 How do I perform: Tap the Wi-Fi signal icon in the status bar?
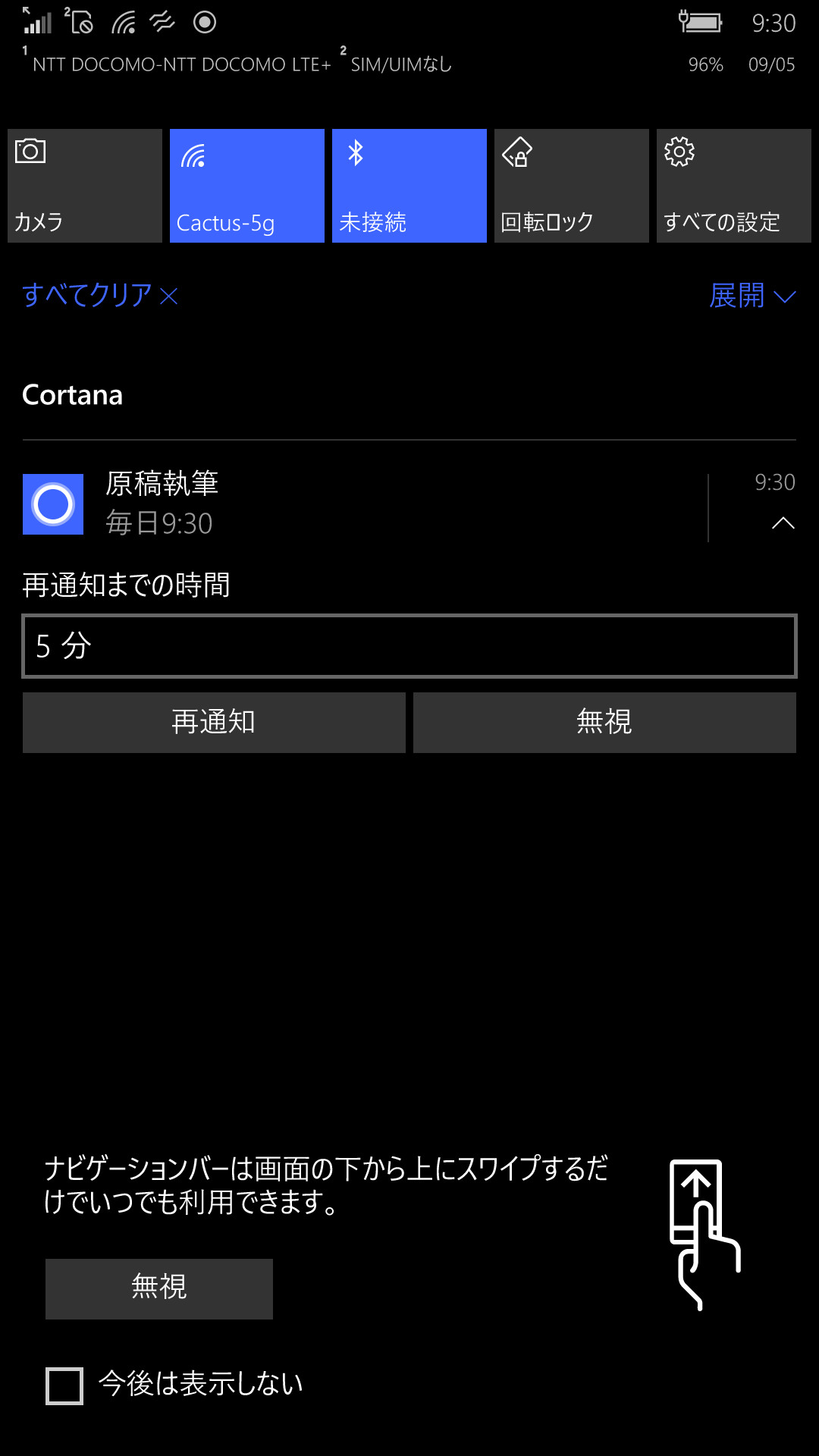pyautogui.click(x=124, y=23)
